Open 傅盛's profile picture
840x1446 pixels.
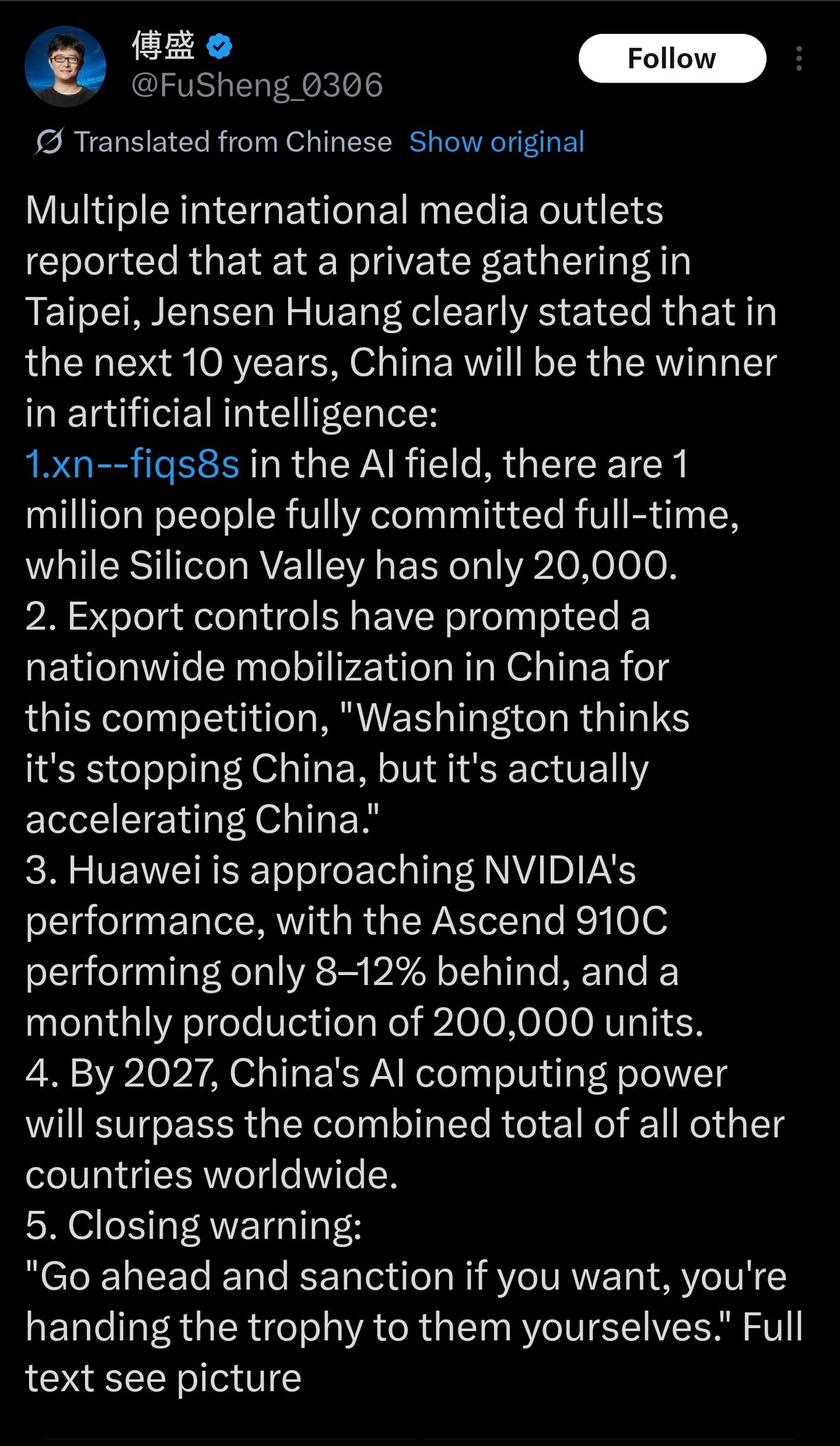[x=65, y=66]
